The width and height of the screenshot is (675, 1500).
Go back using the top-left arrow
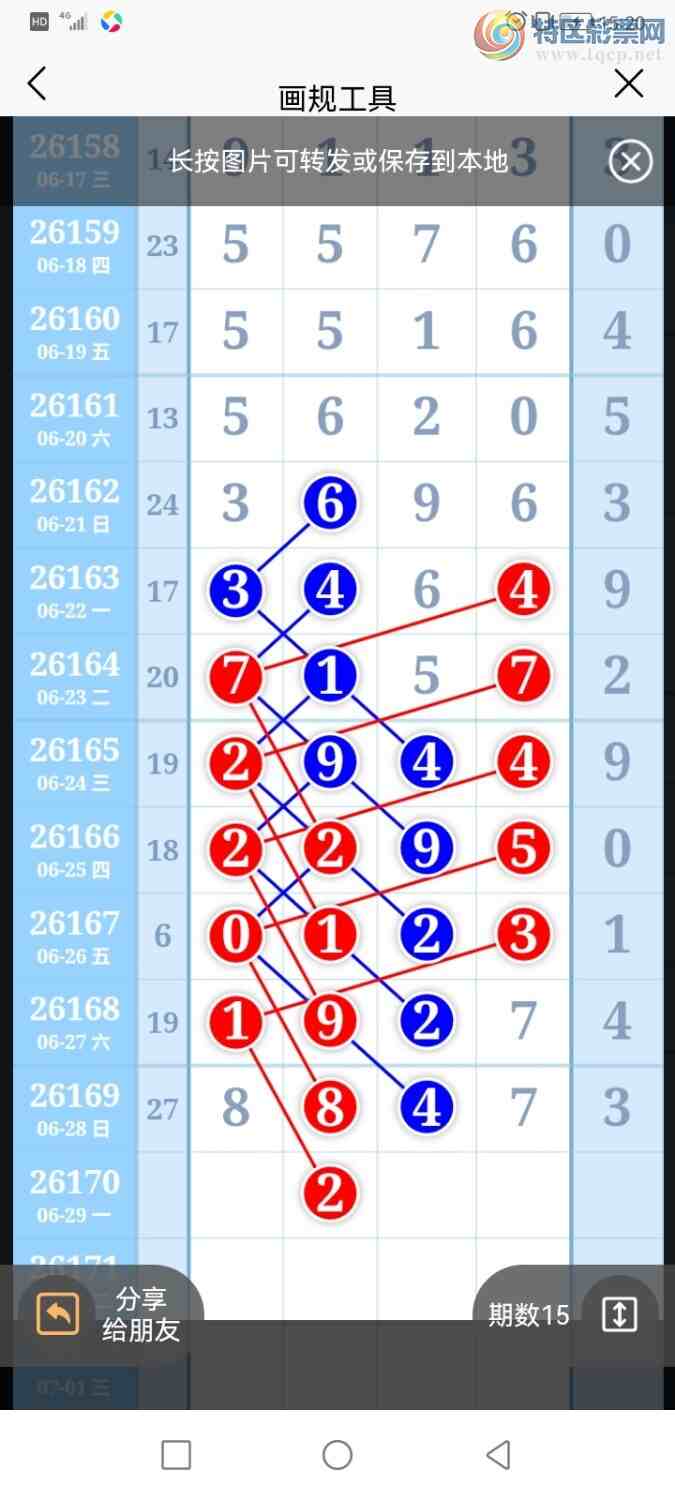[37, 84]
